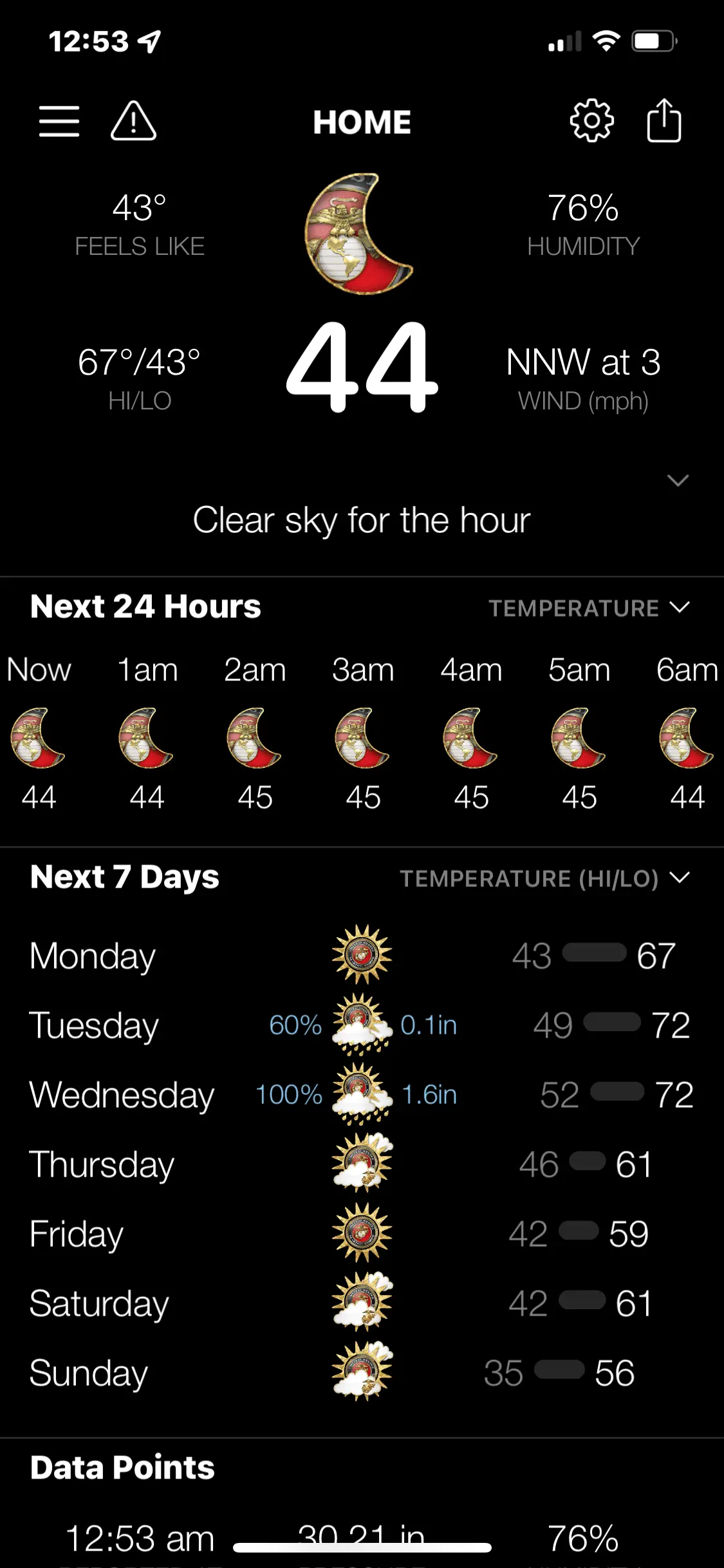Image resolution: width=724 pixels, height=1568 pixels.
Task: View weather alerts warning icon
Action: coord(133,121)
